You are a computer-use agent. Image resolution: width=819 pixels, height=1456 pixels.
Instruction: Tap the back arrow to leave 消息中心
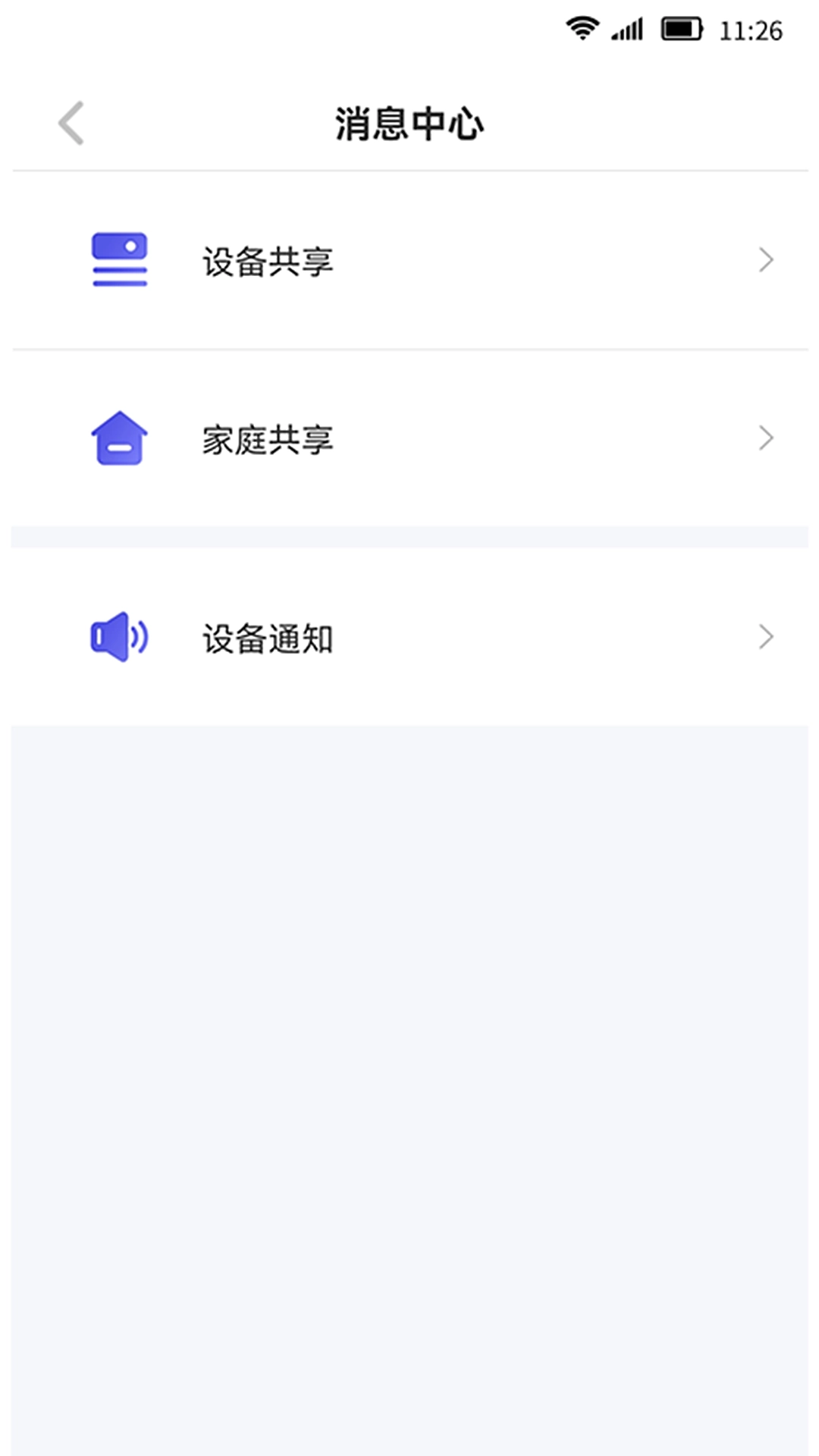tap(71, 121)
